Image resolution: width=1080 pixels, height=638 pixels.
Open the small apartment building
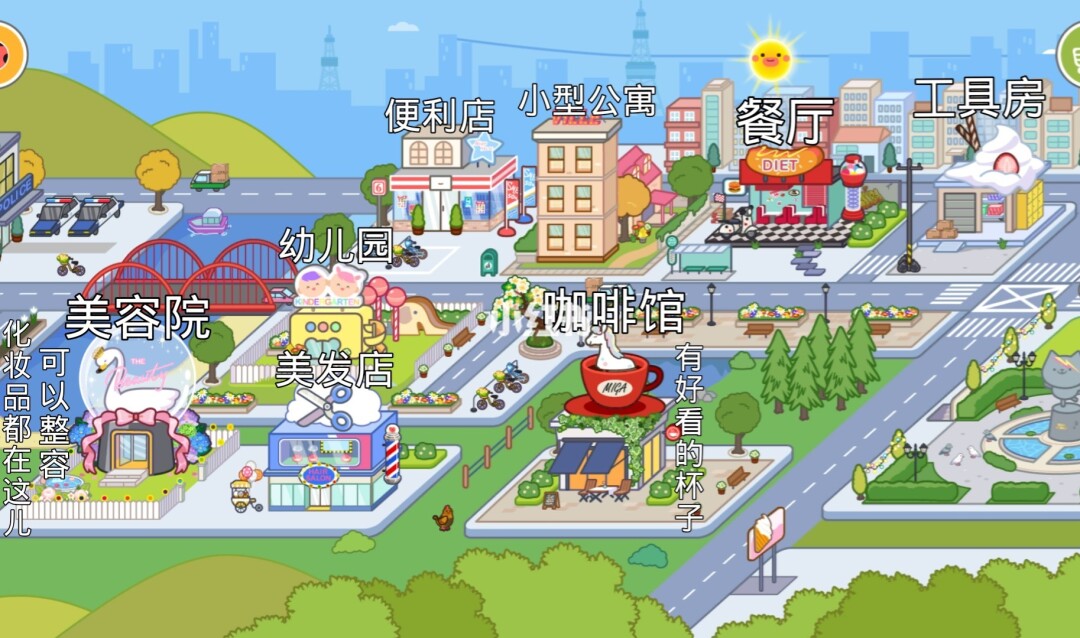576,190
